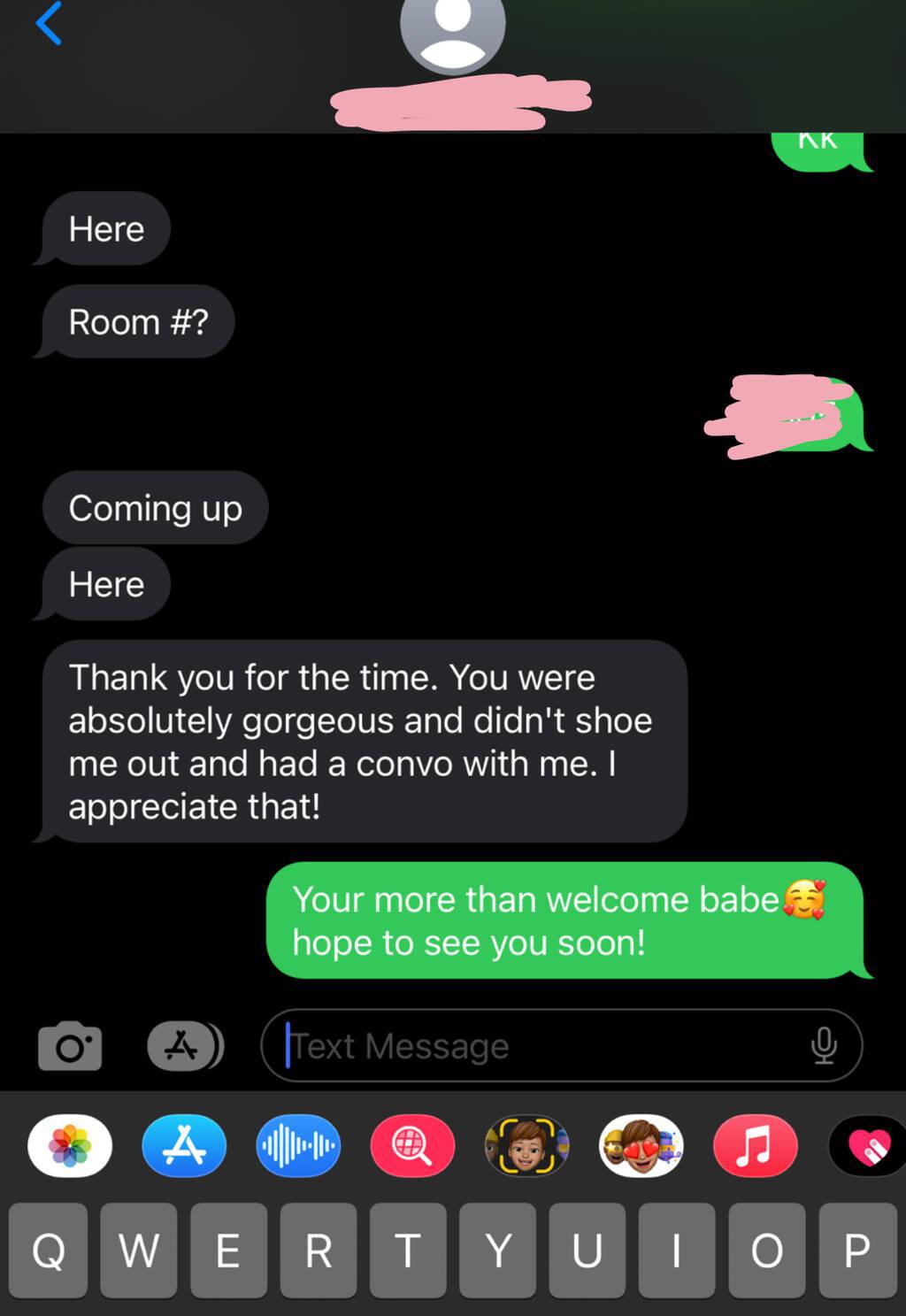The image size is (906, 1316).
Task: Open Memoji stickers
Action: pyautogui.click(x=641, y=1146)
